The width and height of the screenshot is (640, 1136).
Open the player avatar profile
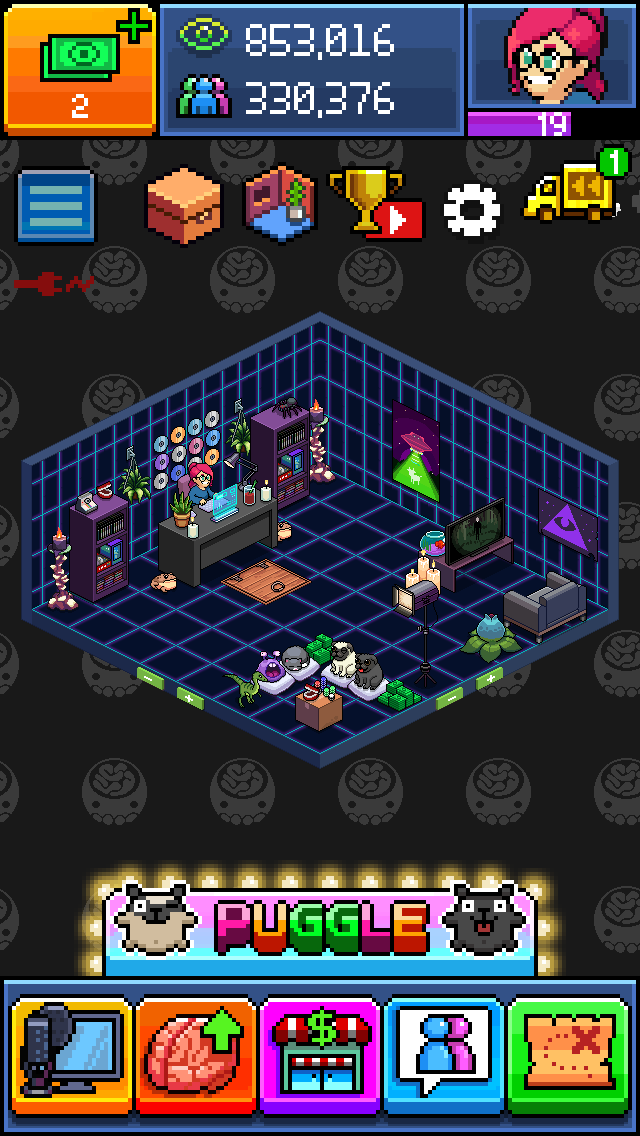(552, 56)
